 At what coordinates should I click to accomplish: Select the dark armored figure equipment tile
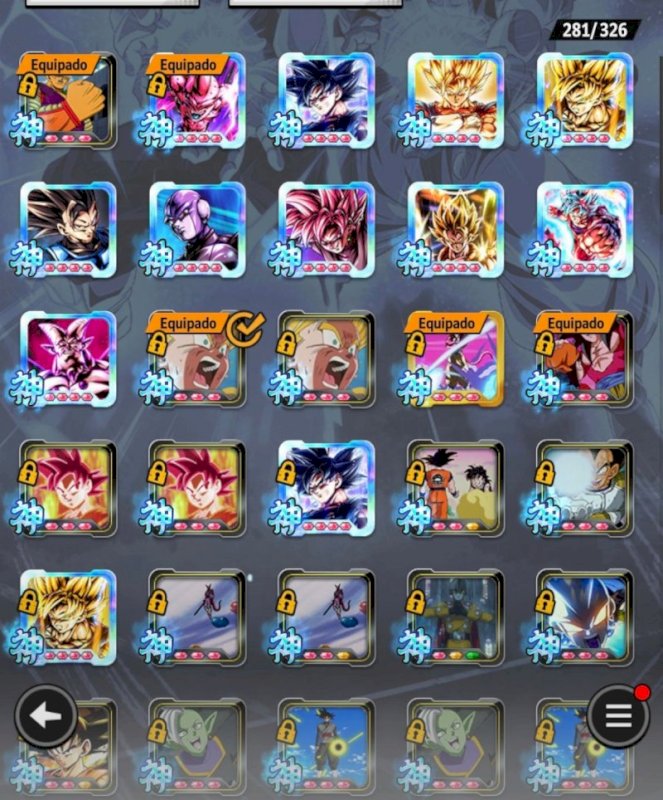[x=456, y=617]
